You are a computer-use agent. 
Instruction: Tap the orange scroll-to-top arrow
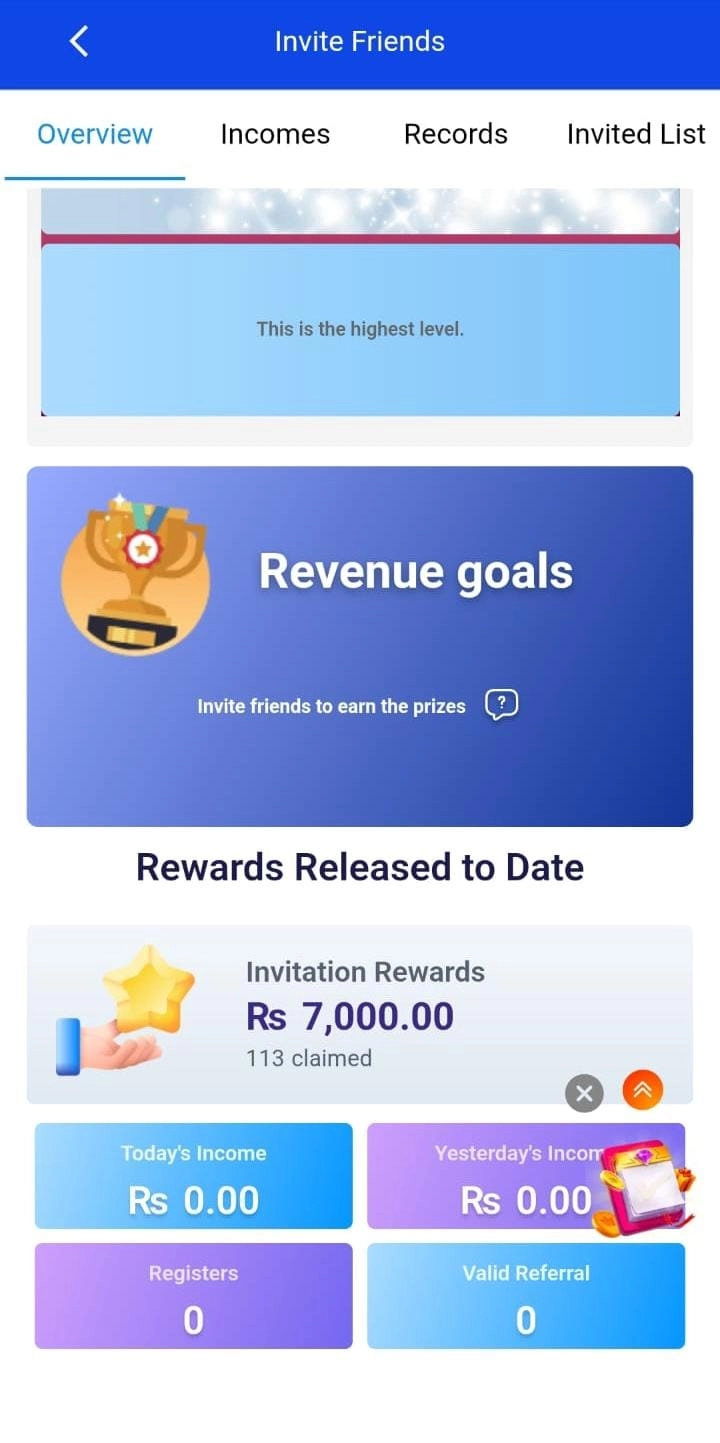[x=643, y=1090]
